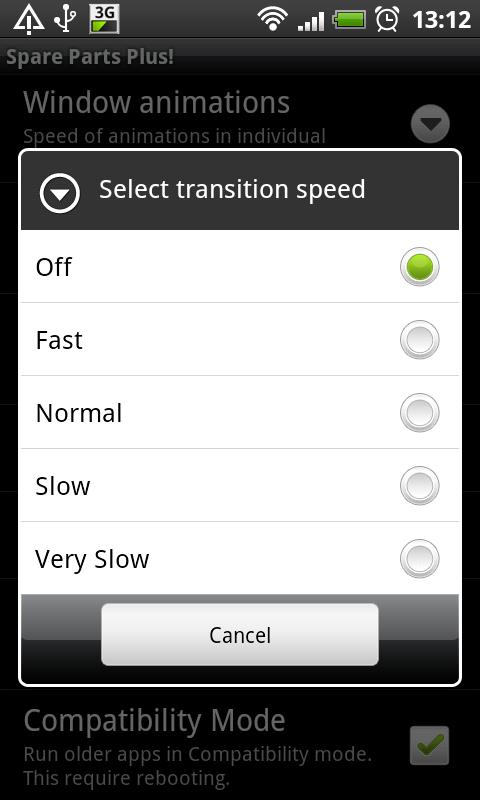Pick the Slow speed option

pyautogui.click(x=240, y=485)
